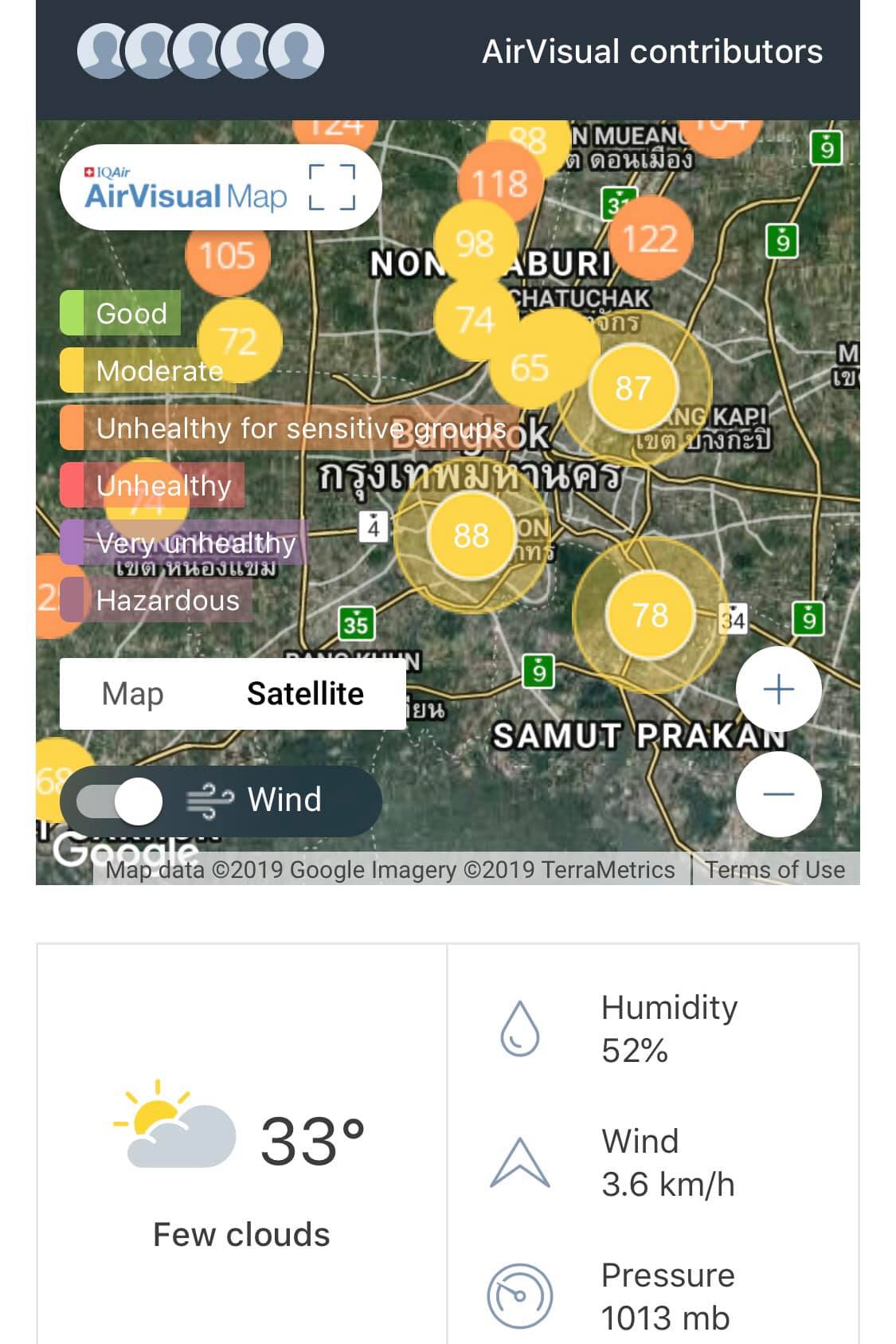
Task: Expand the AirVisual Map to fullscreen
Action: (331, 187)
